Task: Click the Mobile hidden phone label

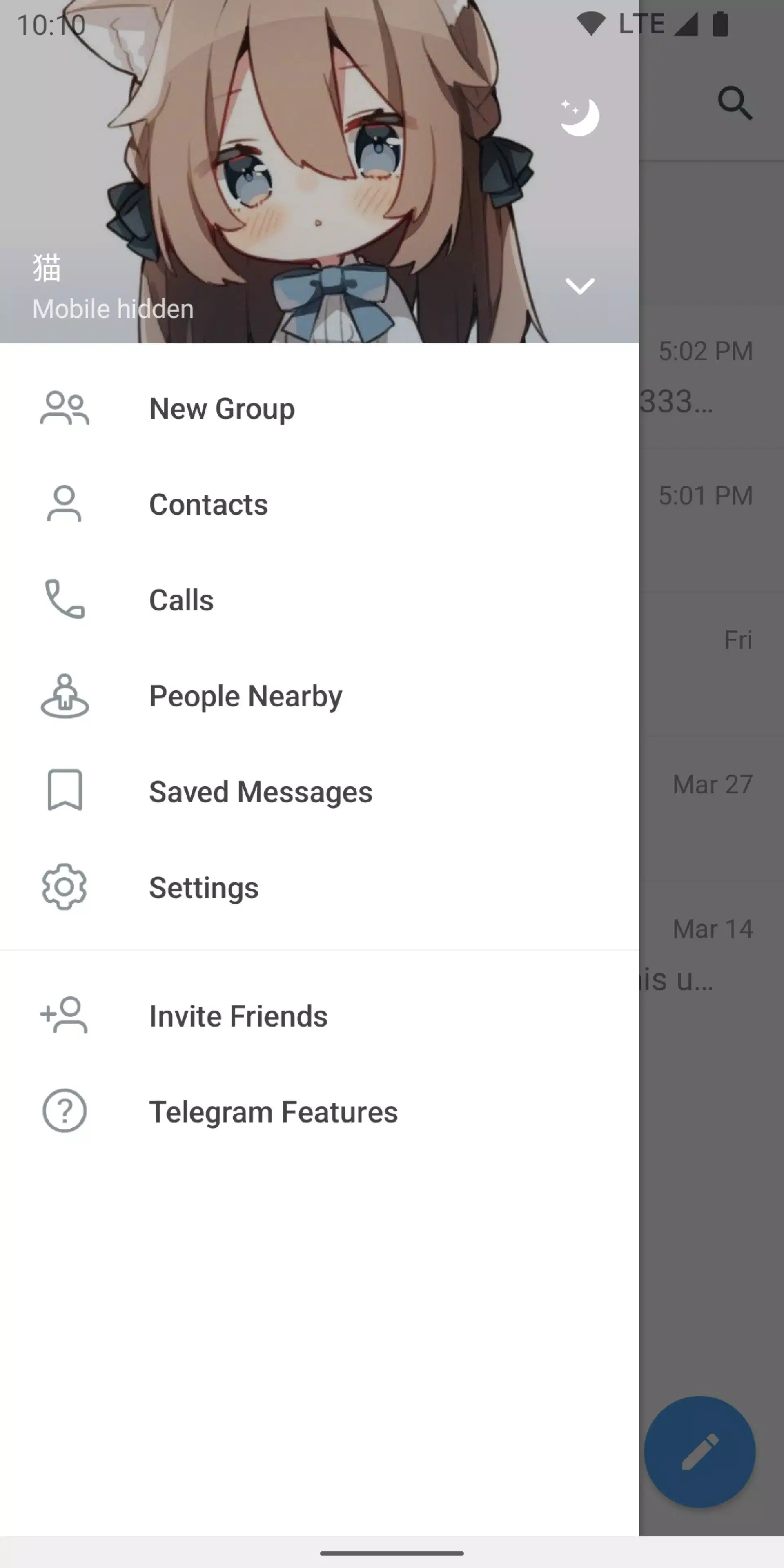Action: click(113, 309)
